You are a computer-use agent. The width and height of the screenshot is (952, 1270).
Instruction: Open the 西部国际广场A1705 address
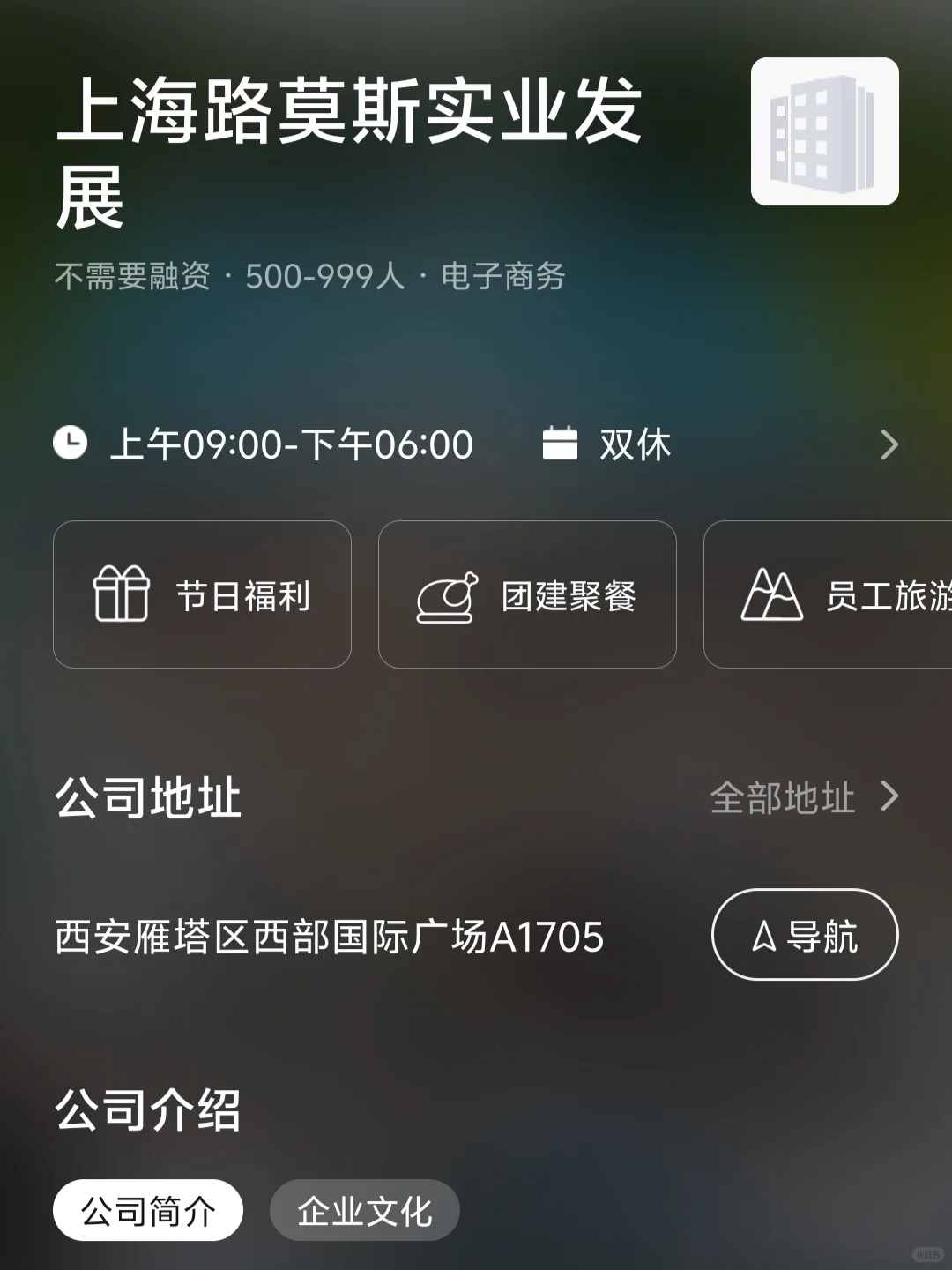[x=329, y=937]
